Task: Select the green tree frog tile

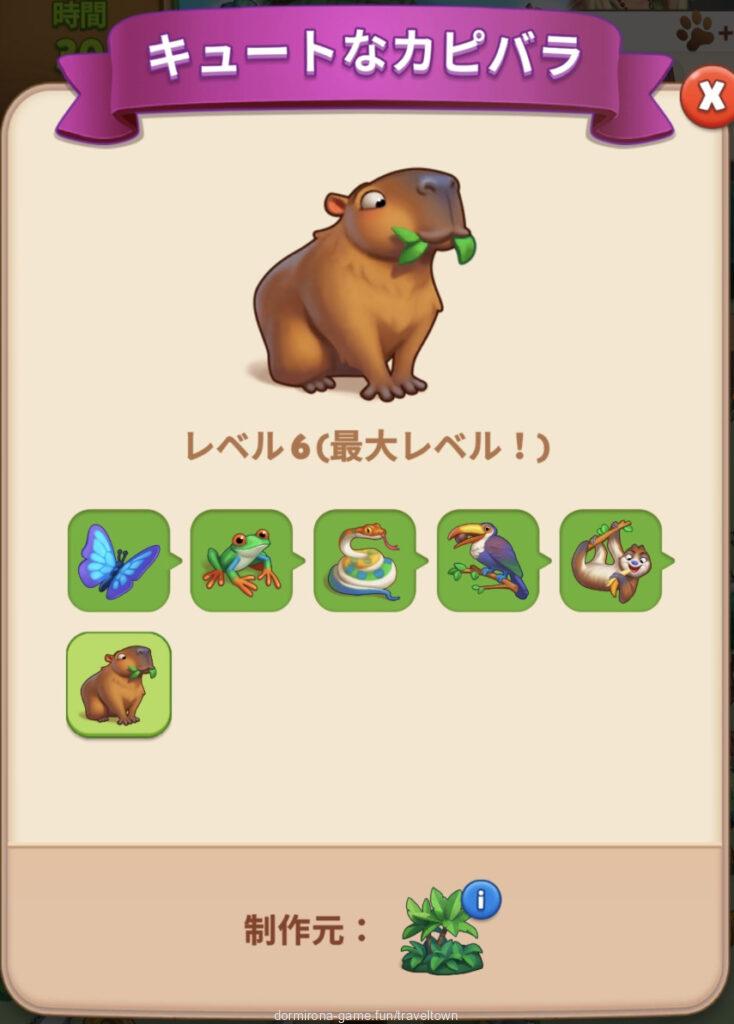Action: pyautogui.click(x=241, y=560)
